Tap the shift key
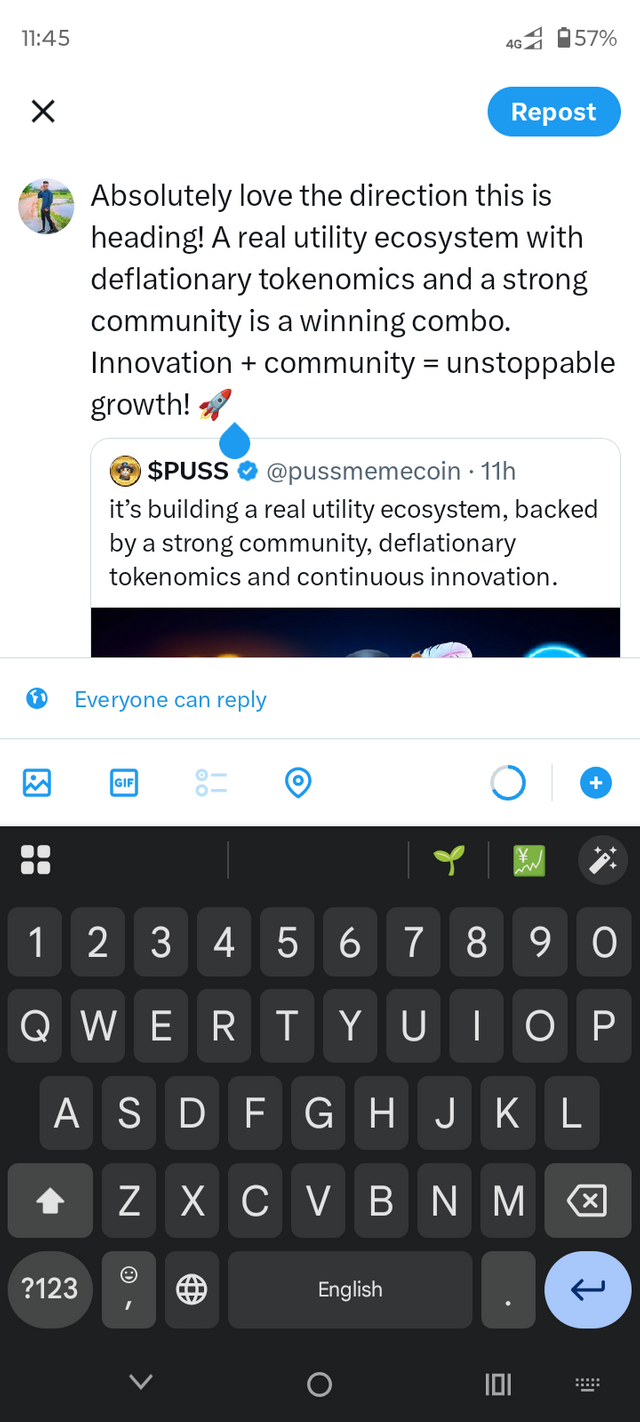This screenshot has height=1422, width=640. coord(50,1200)
